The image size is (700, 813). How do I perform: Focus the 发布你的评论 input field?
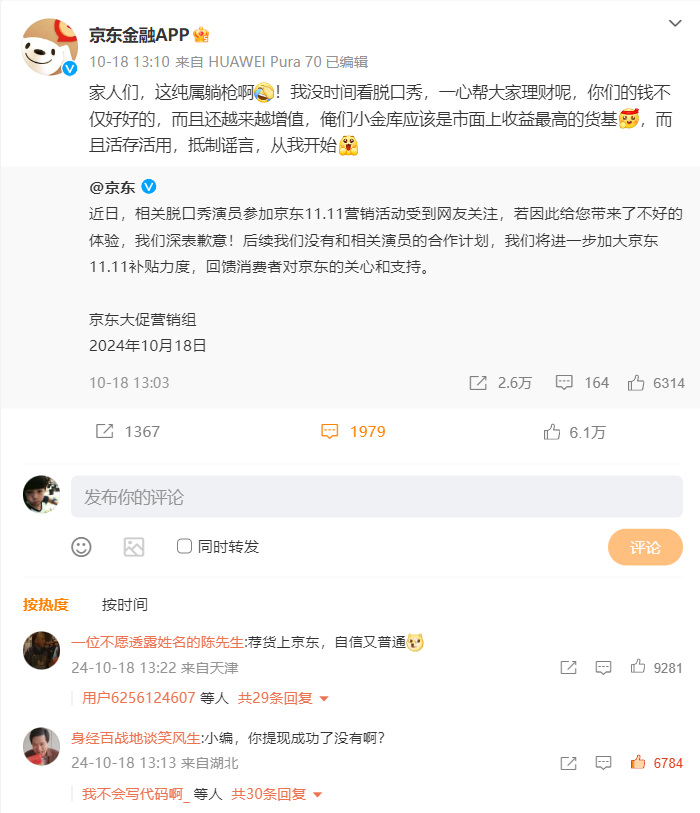click(x=375, y=497)
